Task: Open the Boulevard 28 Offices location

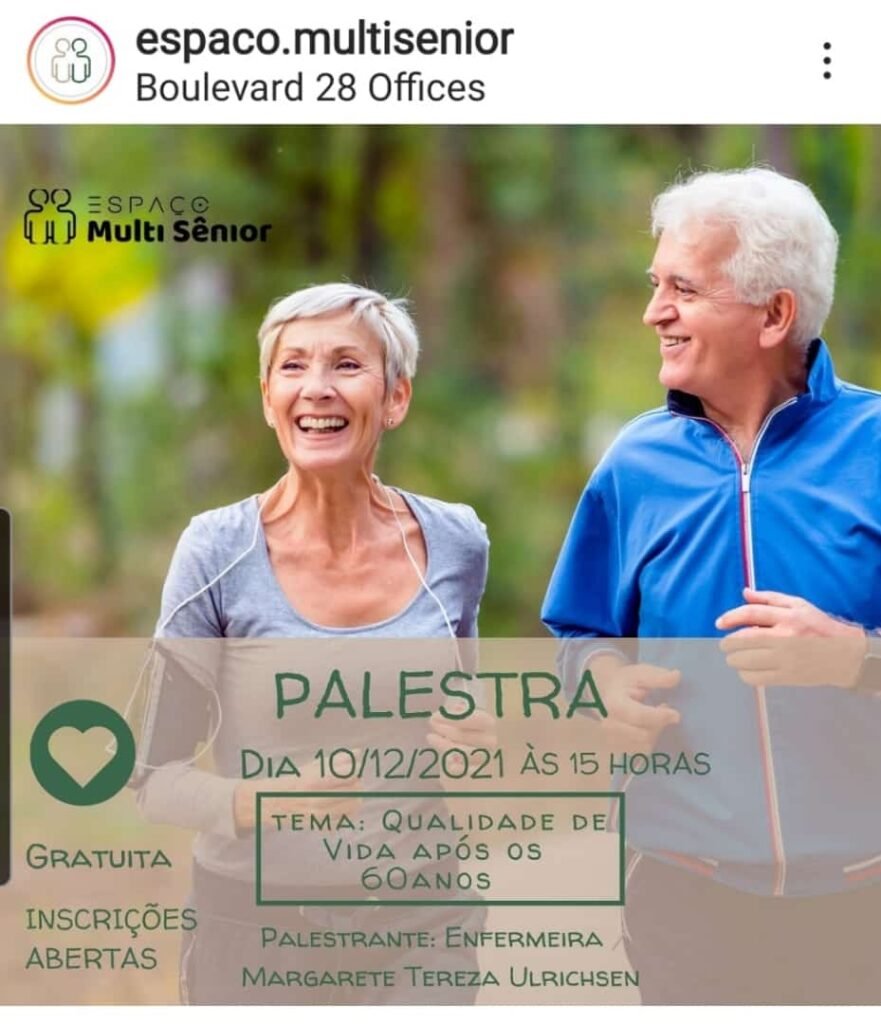Action: click(x=310, y=88)
